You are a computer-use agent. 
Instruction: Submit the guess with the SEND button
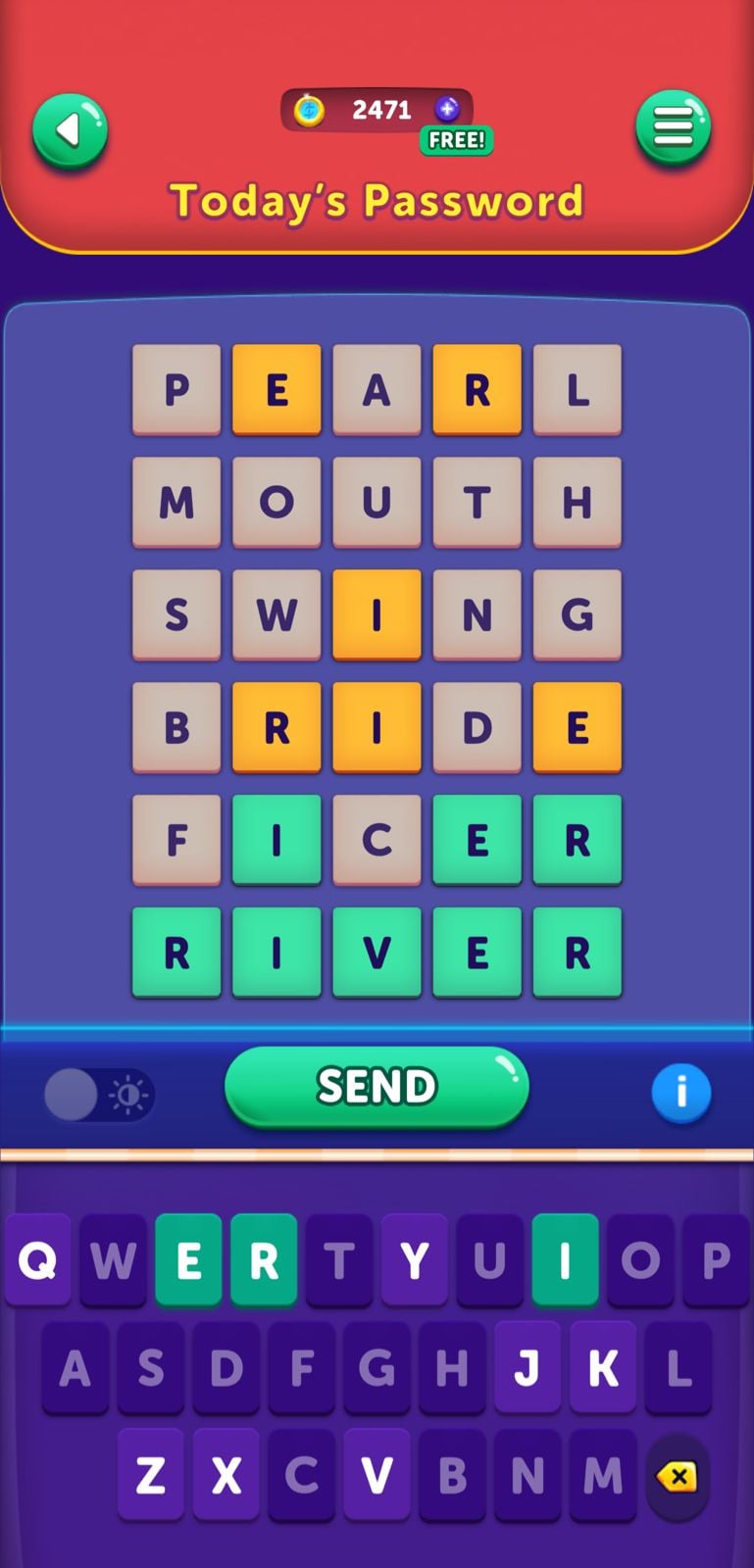point(377,1087)
